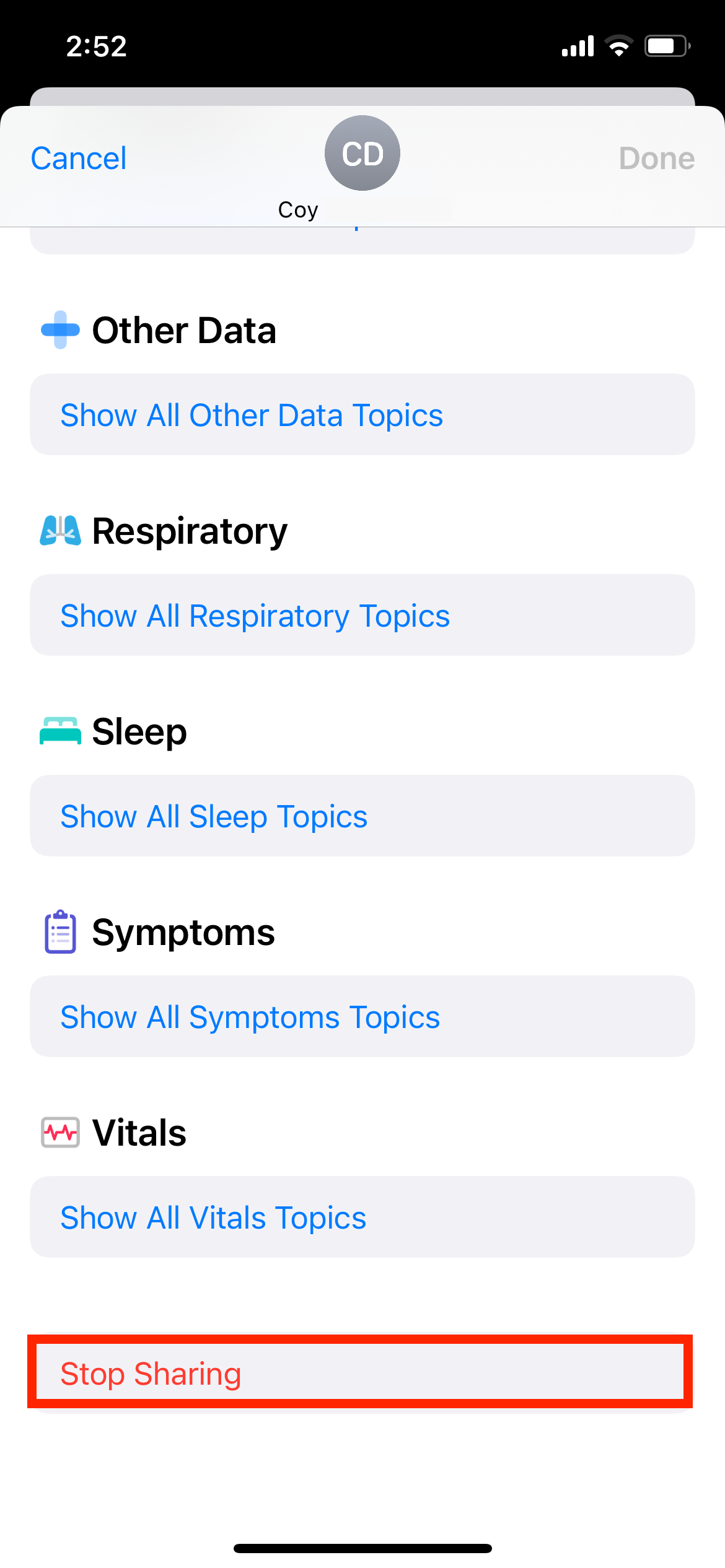Tap the teal bed icon beside Sleep
This screenshot has width=725, height=1568.
(60, 731)
